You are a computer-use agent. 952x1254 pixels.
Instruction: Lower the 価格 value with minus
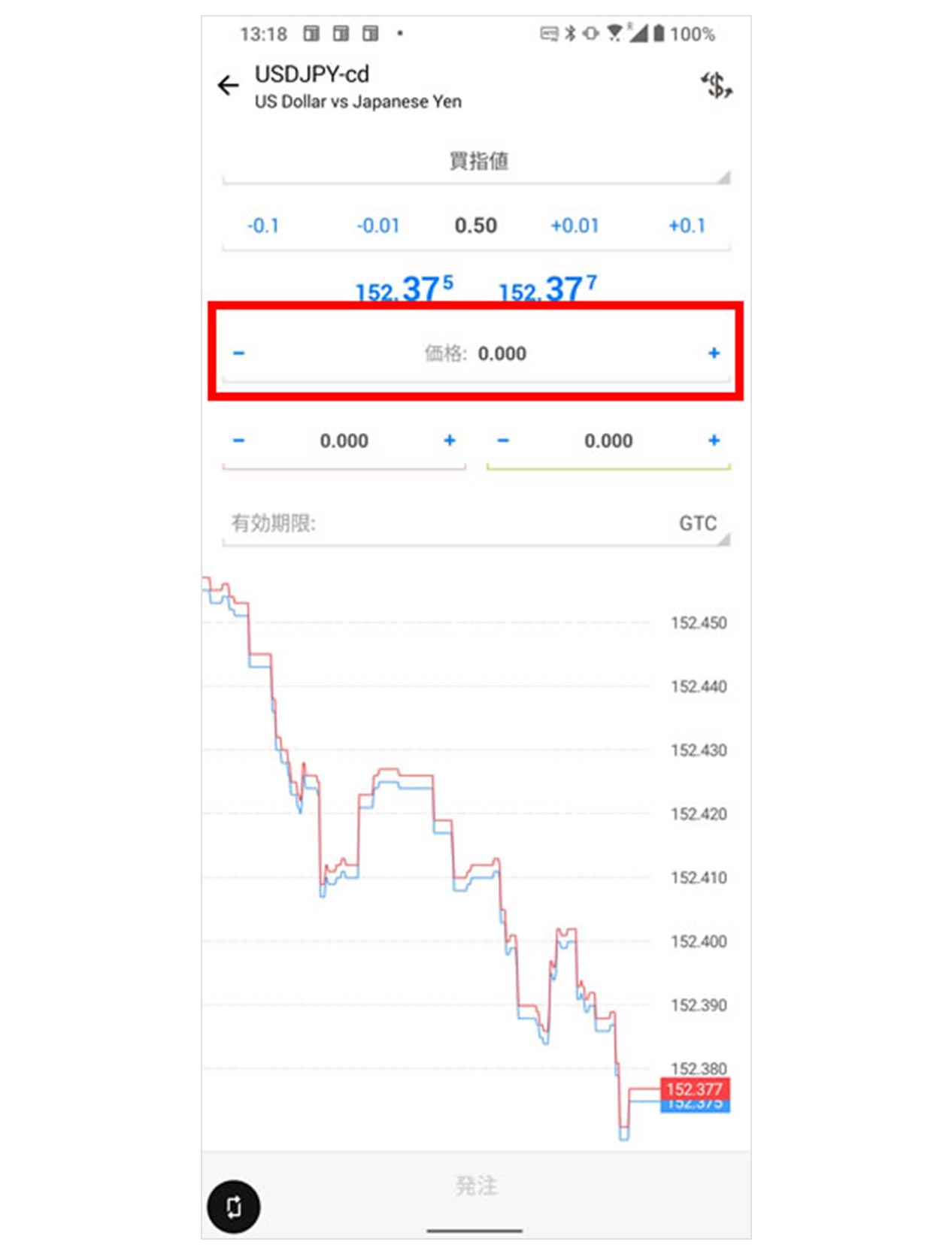coord(239,353)
